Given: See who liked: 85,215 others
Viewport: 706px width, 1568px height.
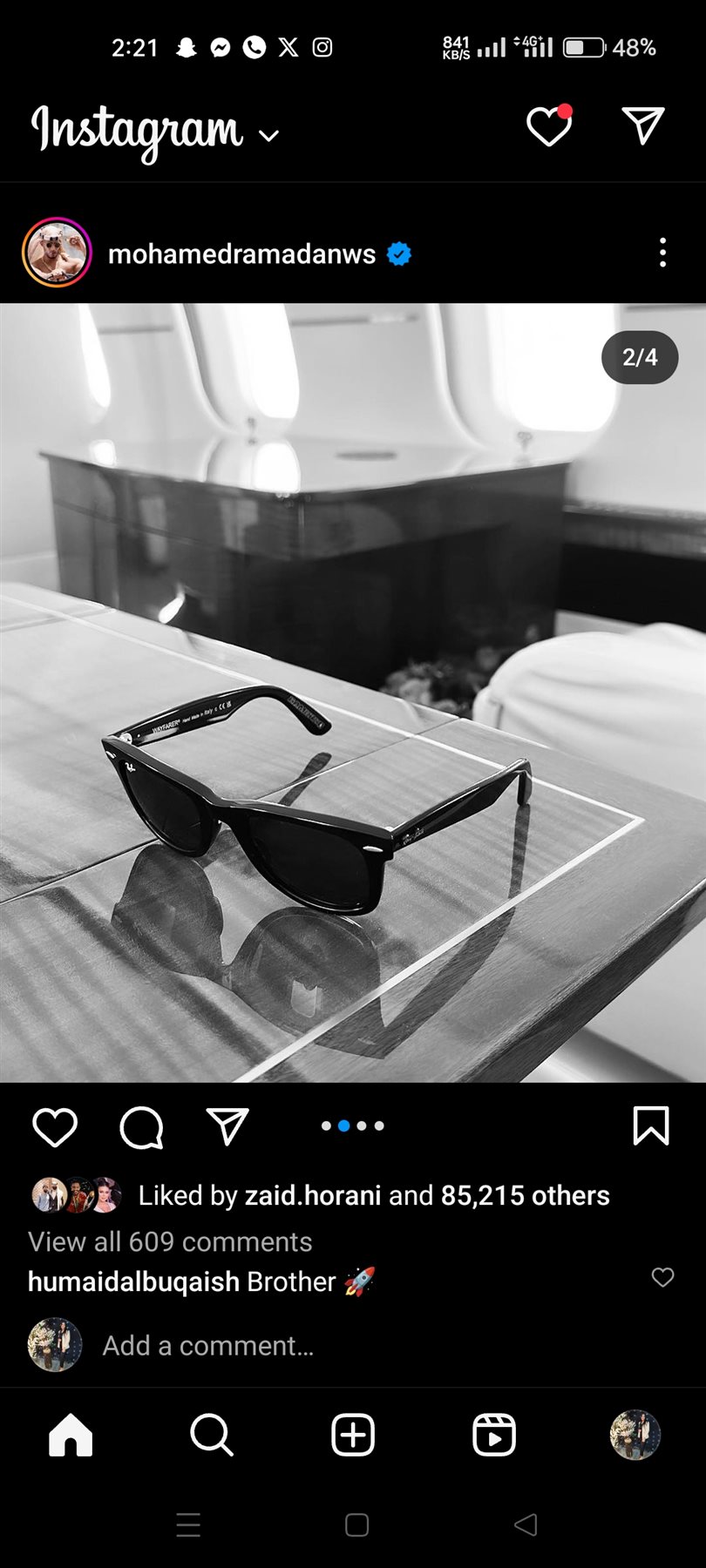Looking at the screenshot, I should click(525, 1195).
